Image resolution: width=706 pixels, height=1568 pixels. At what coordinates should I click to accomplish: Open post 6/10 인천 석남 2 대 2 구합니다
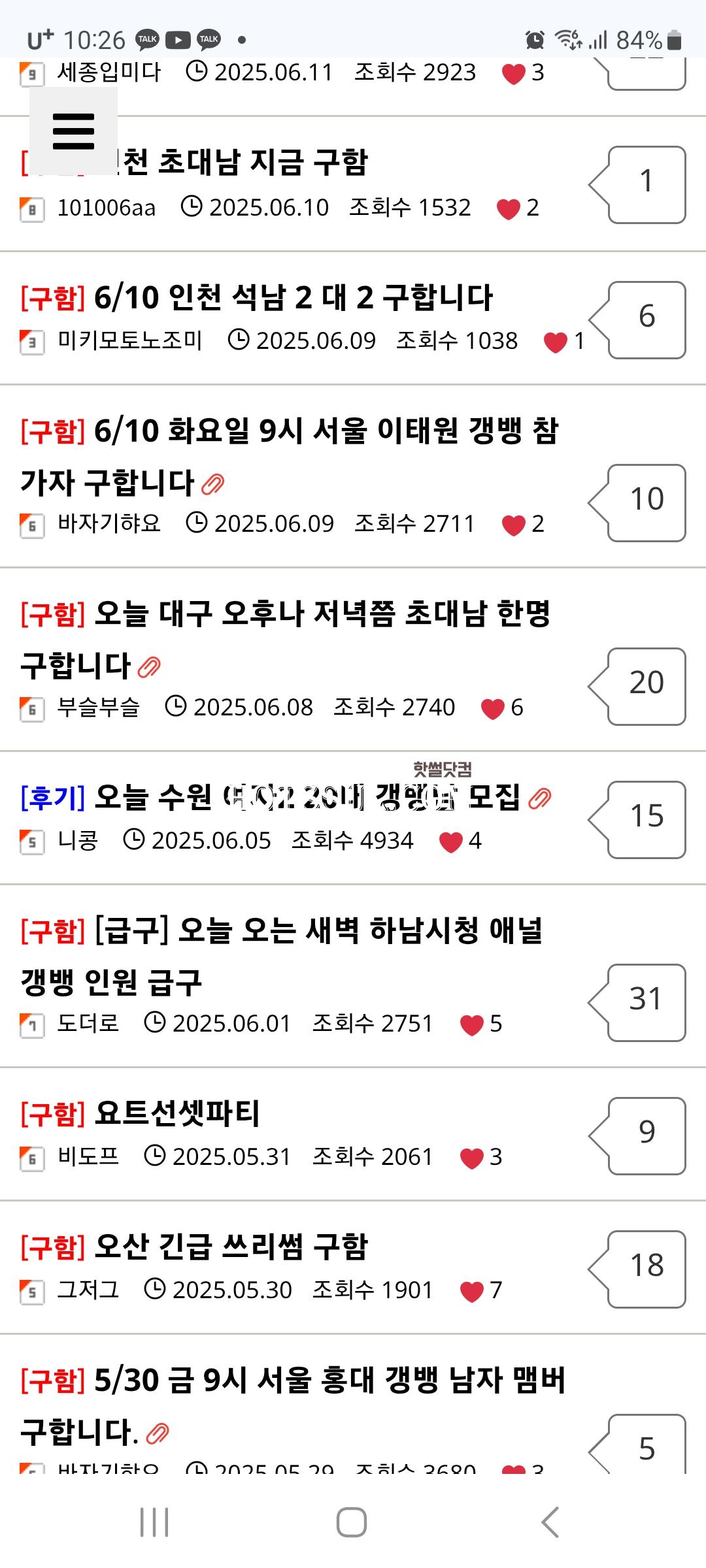pyautogui.click(x=293, y=298)
